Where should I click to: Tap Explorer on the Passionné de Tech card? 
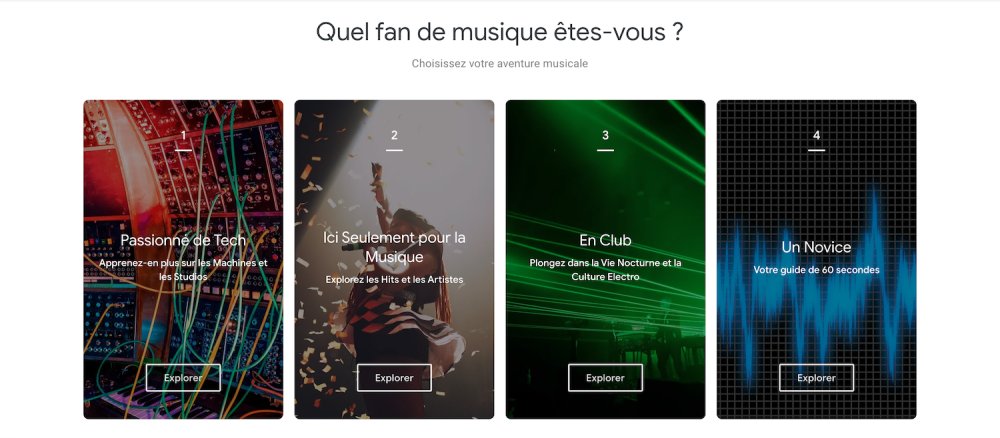pos(183,378)
